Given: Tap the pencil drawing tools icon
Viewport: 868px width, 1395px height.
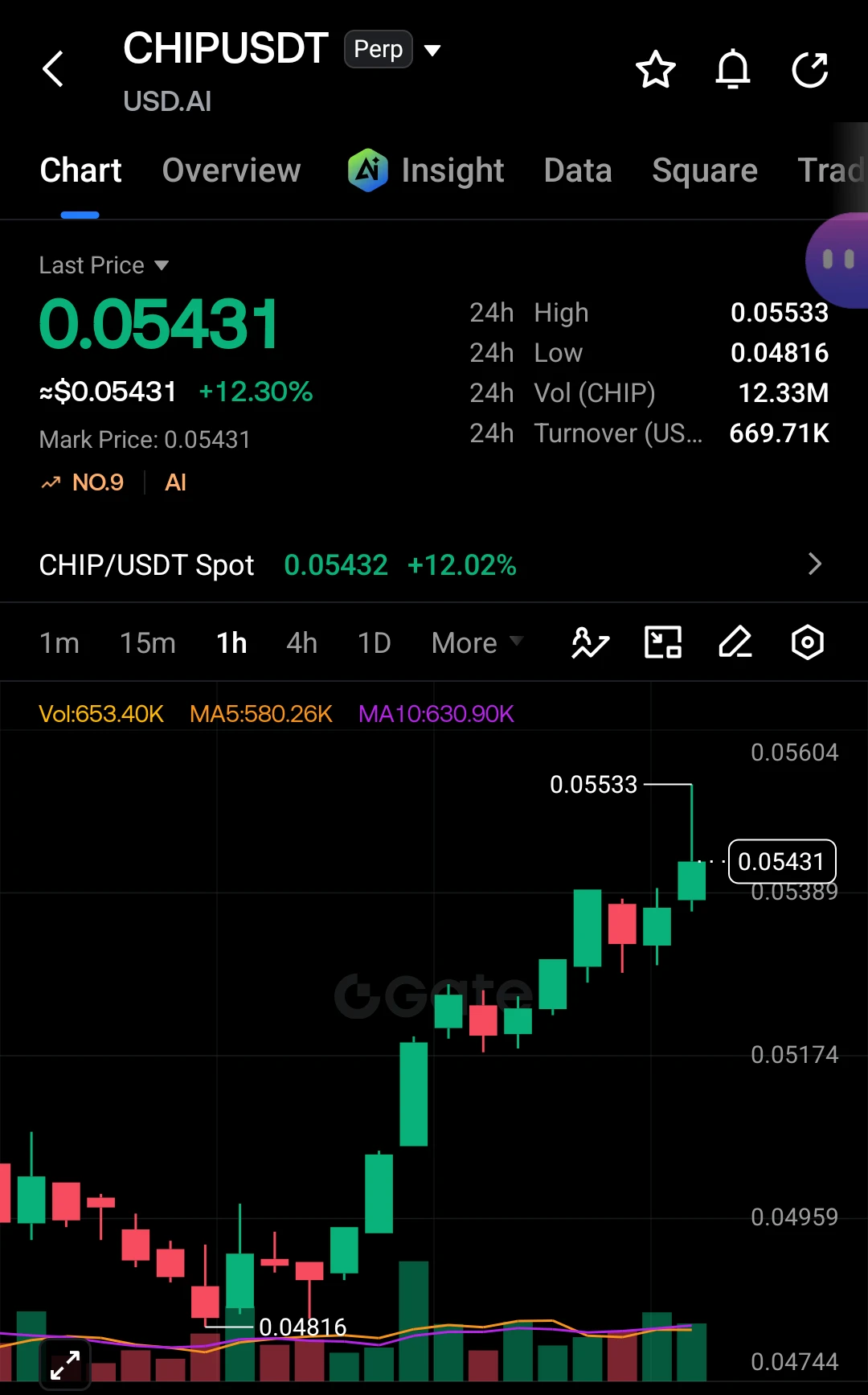Looking at the screenshot, I should click(x=735, y=643).
